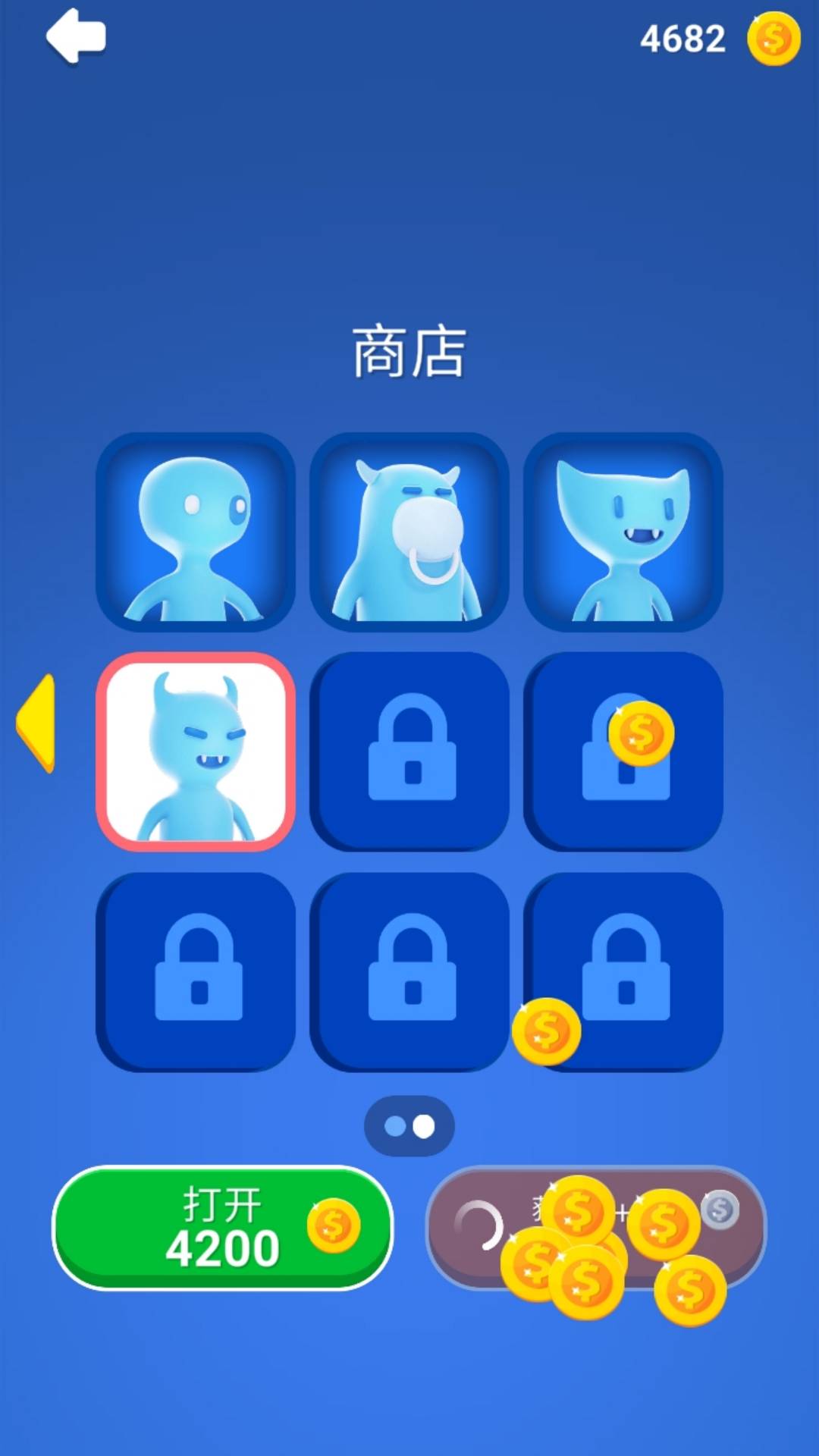Tap the back arrow in the top left
The height and width of the screenshot is (1456, 819).
(76, 36)
